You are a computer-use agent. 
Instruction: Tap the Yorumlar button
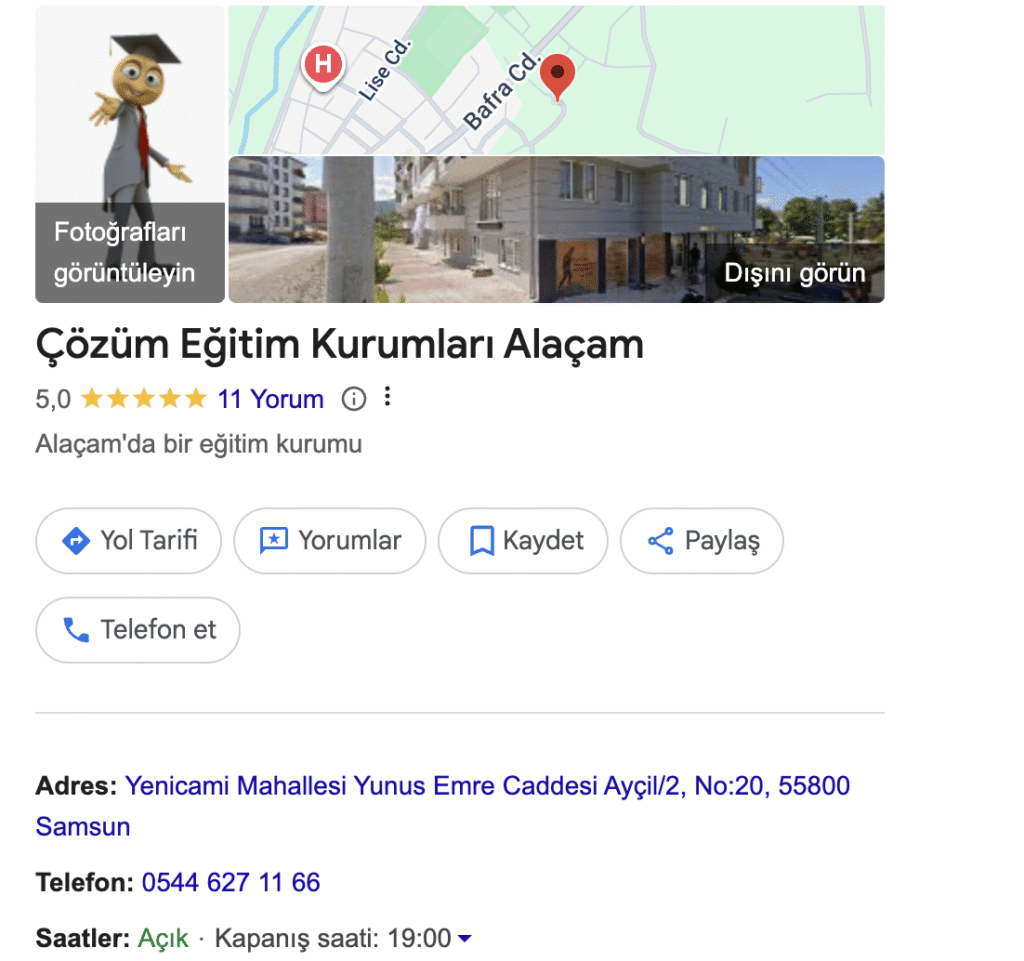pyautogui.click(x=329, y=541)
